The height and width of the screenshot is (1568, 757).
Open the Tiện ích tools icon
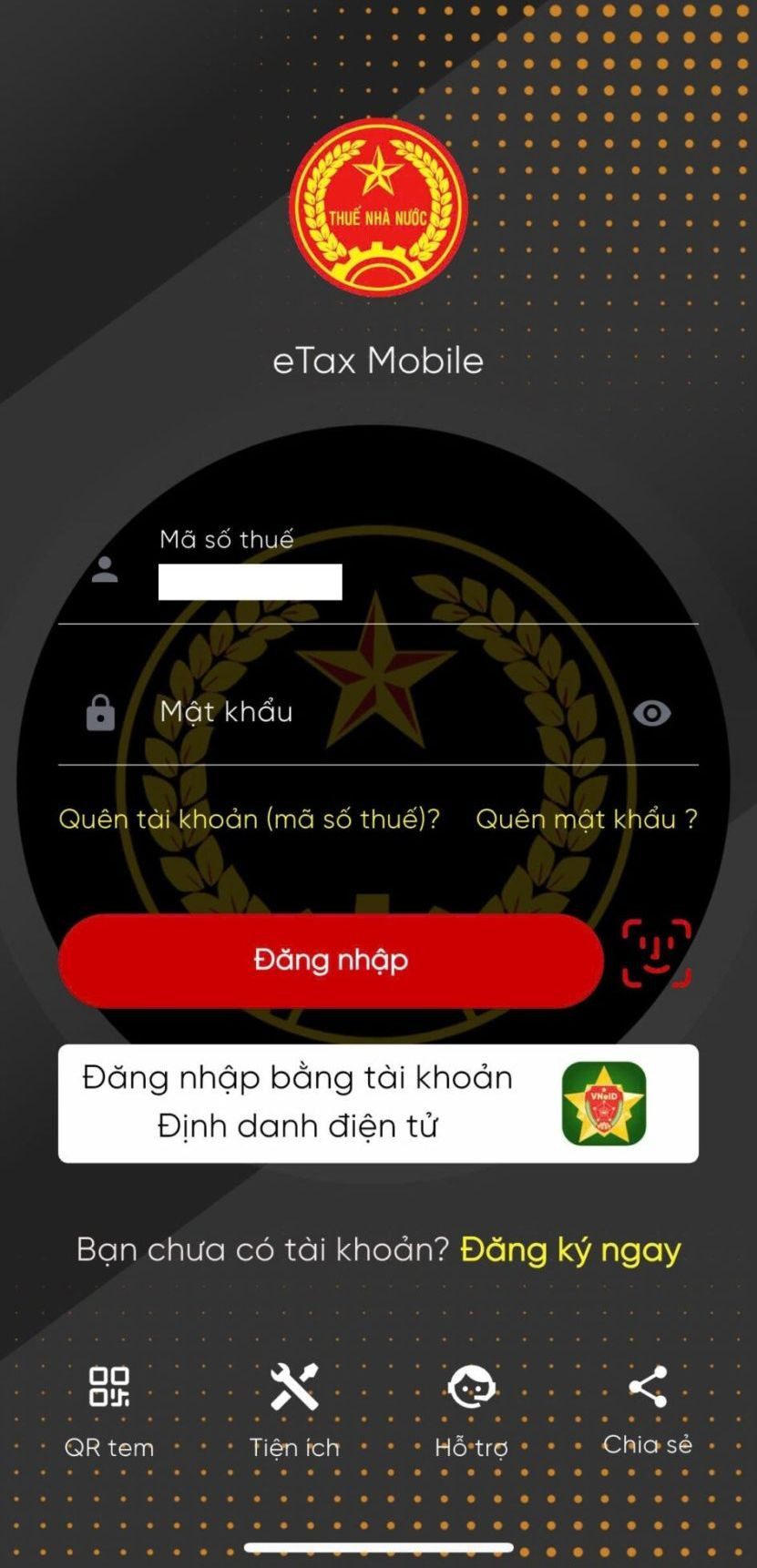293,1388
